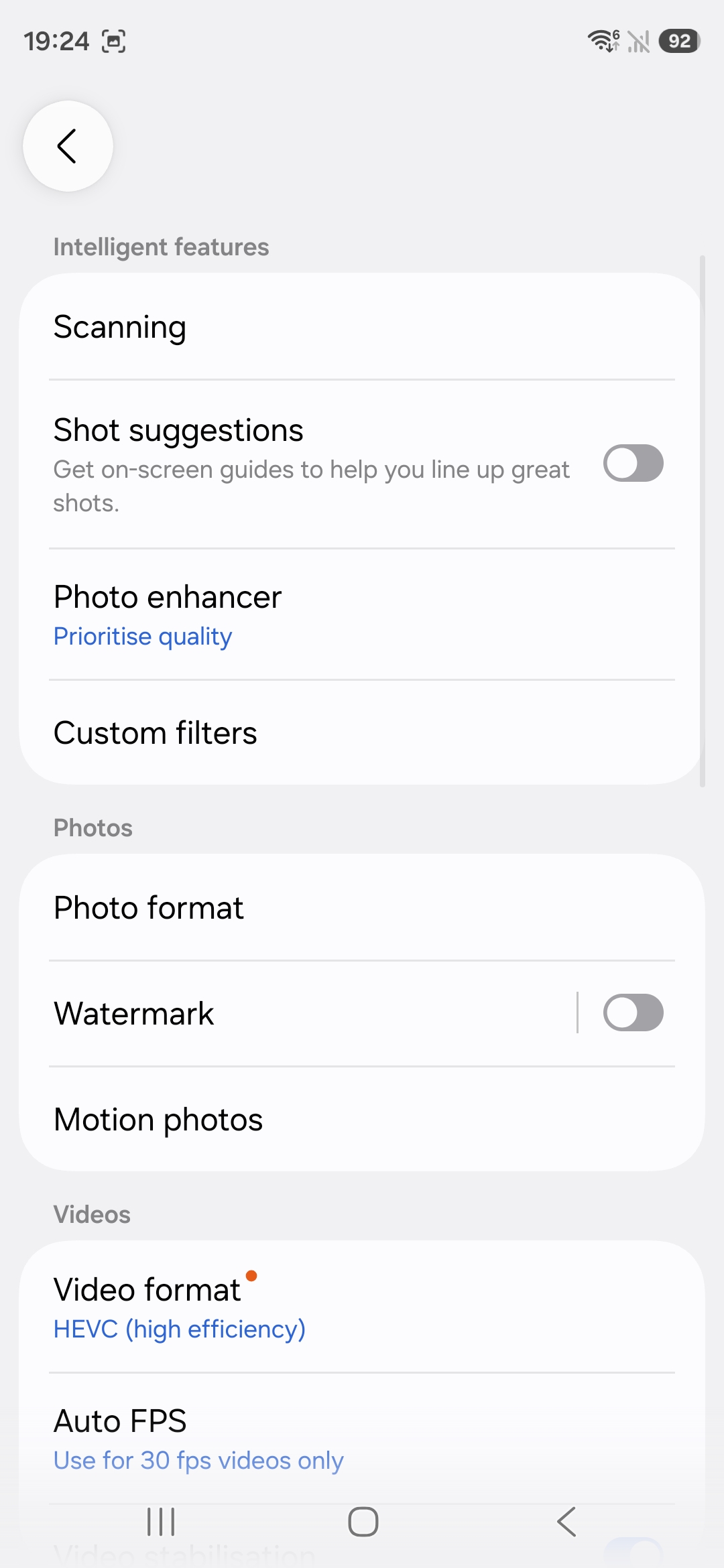Open recent apps from navigation bar
This screenshot has width=724, height=1568.
[x=161, y=1522]
